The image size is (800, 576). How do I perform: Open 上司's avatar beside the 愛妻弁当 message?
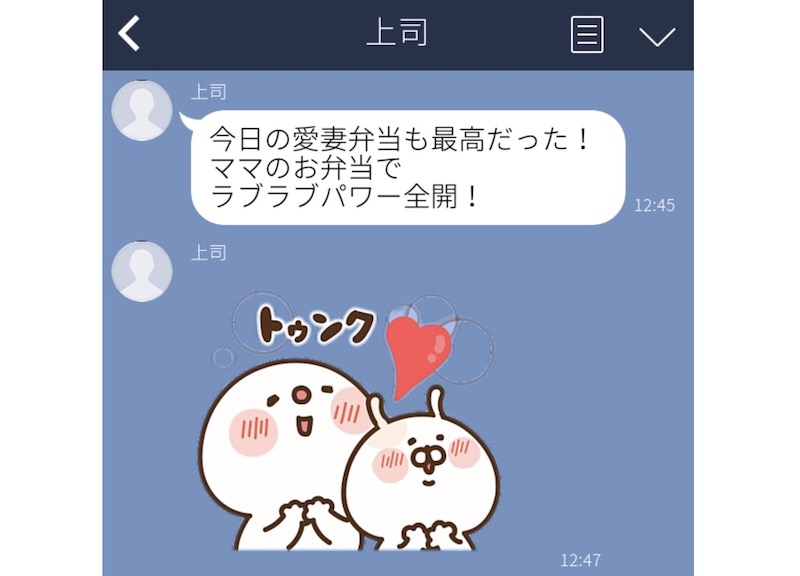[141, 110]
